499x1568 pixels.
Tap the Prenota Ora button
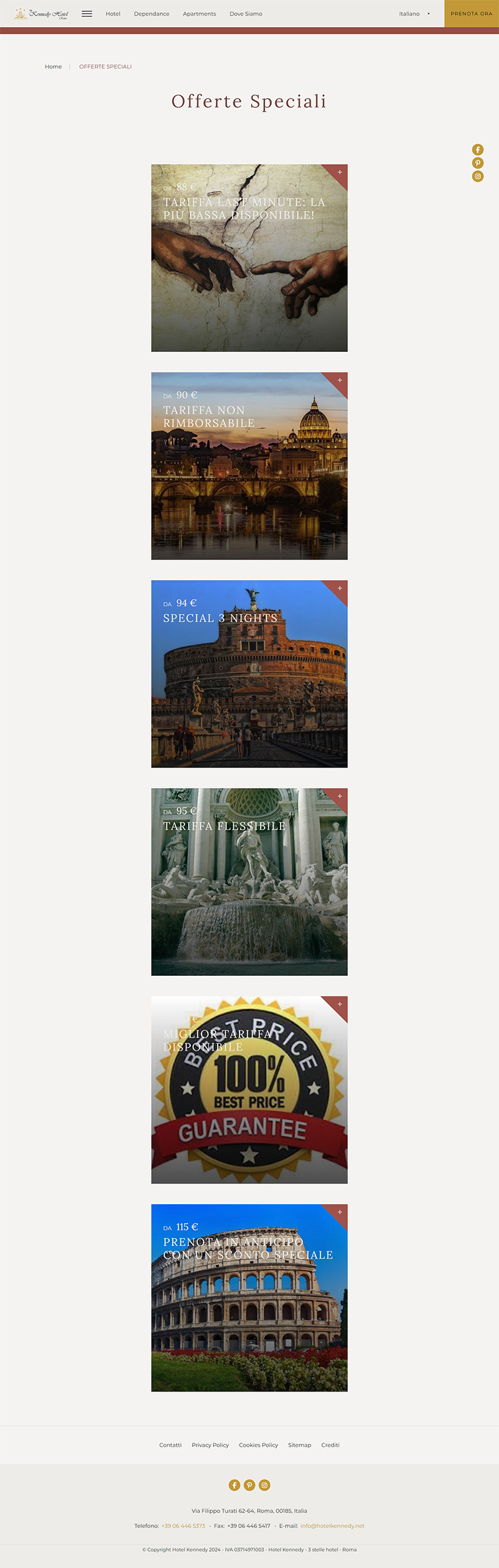[472, 14]
